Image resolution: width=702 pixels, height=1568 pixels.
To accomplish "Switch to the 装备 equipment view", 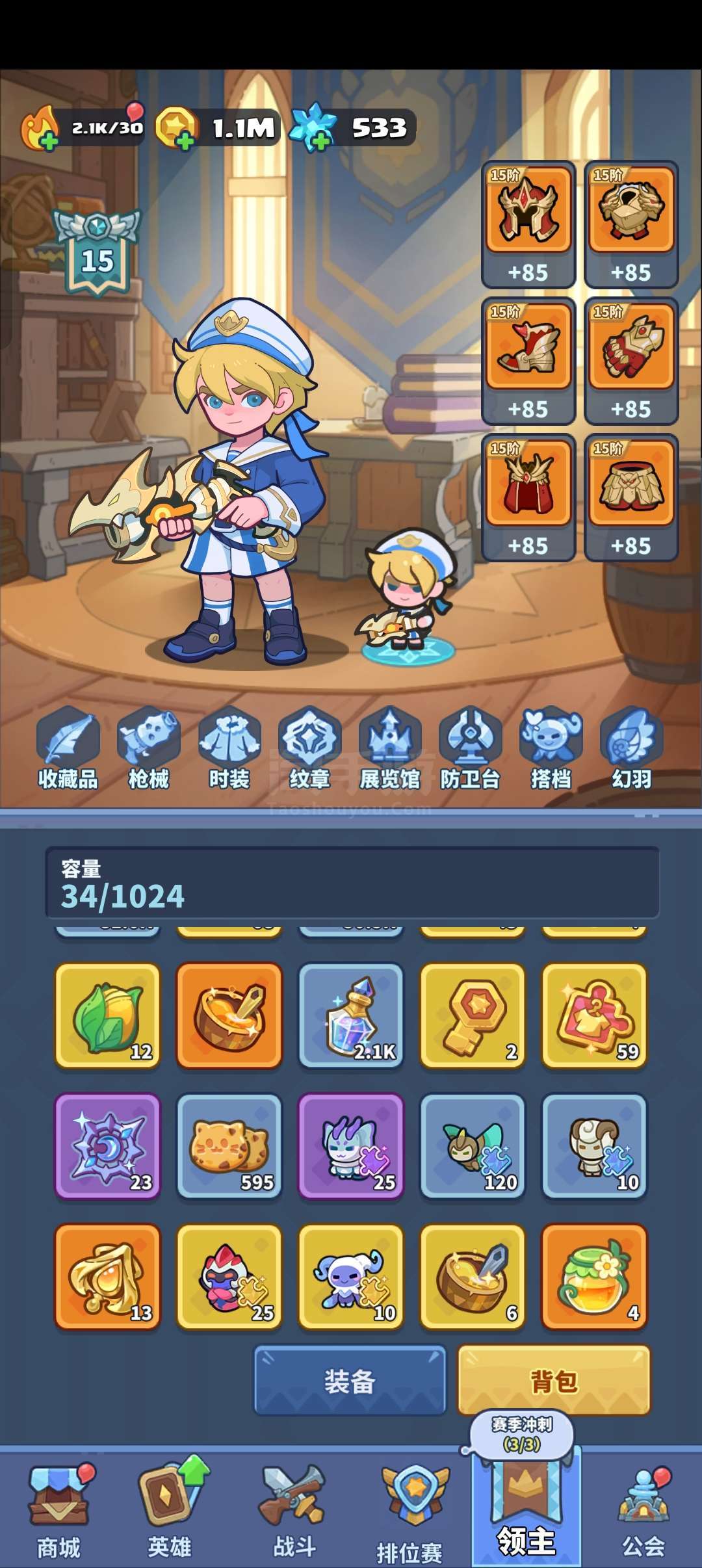I will click(350, 1381).
